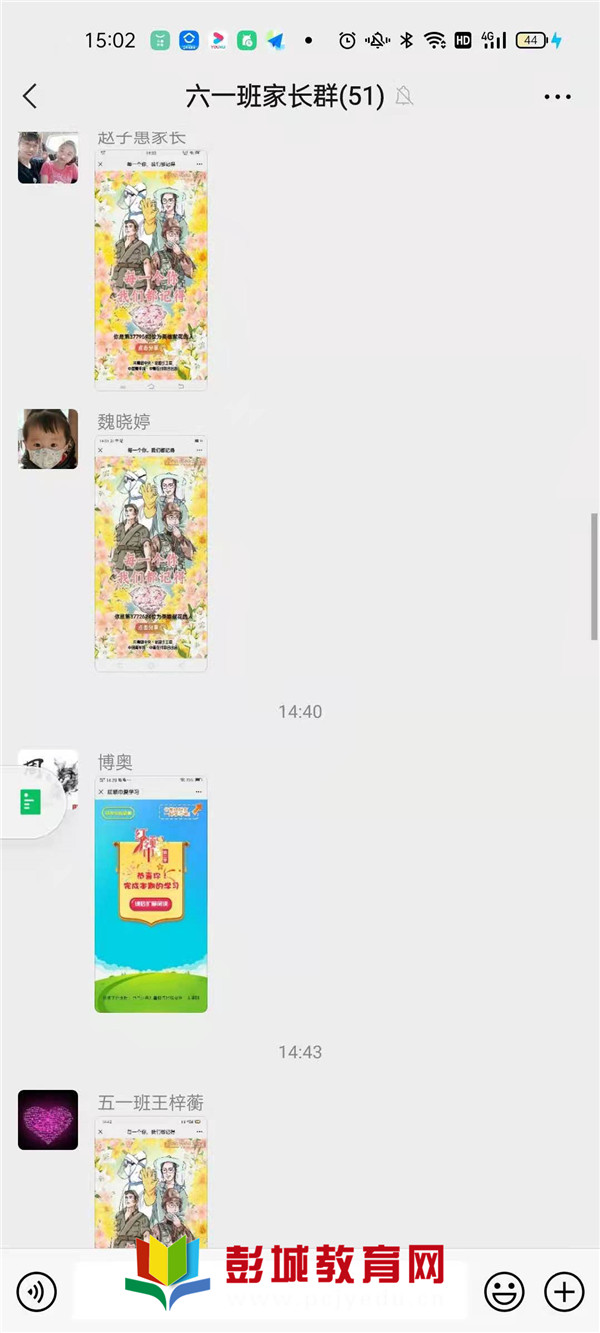View 五一班王梓蘅's heart avatar profile
600x1333 pixels.
[48, 1119]
